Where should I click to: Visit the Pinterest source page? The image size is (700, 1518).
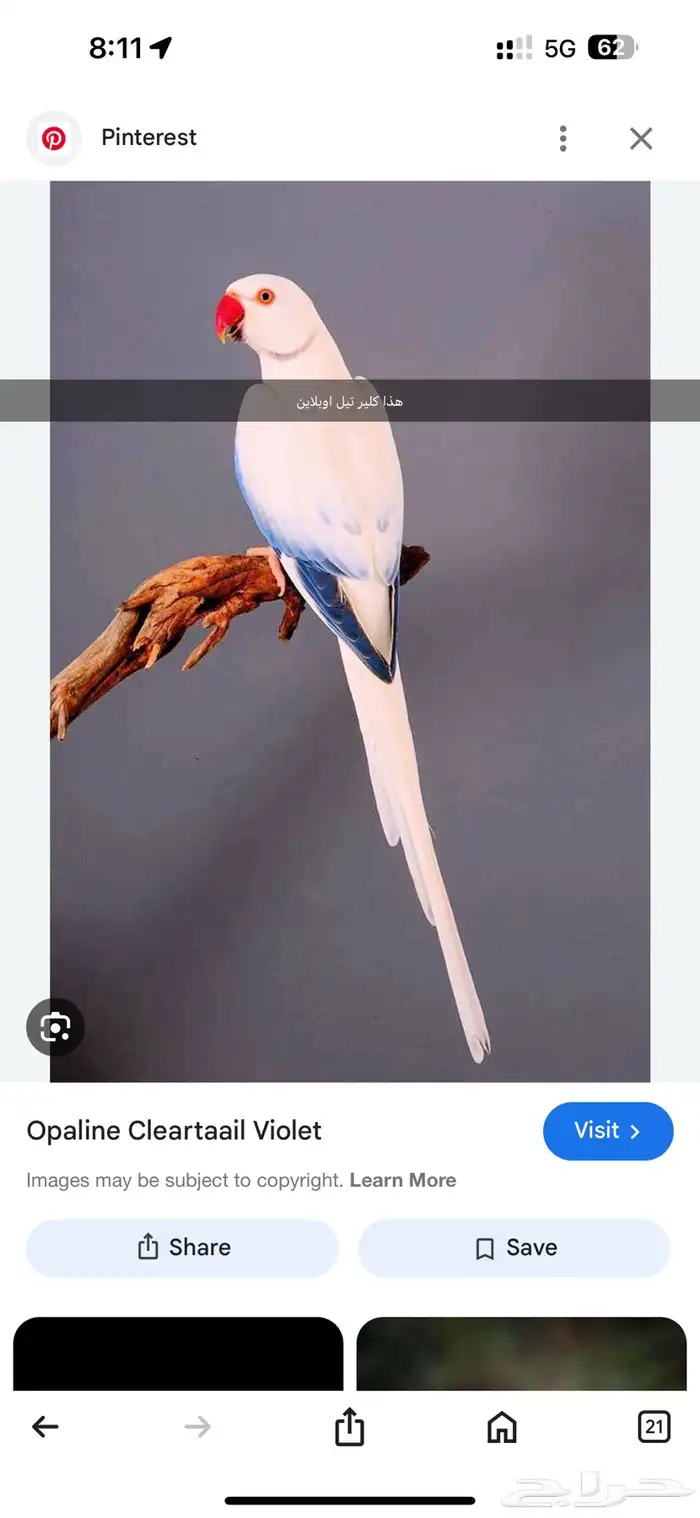(x=607, y=1131)
